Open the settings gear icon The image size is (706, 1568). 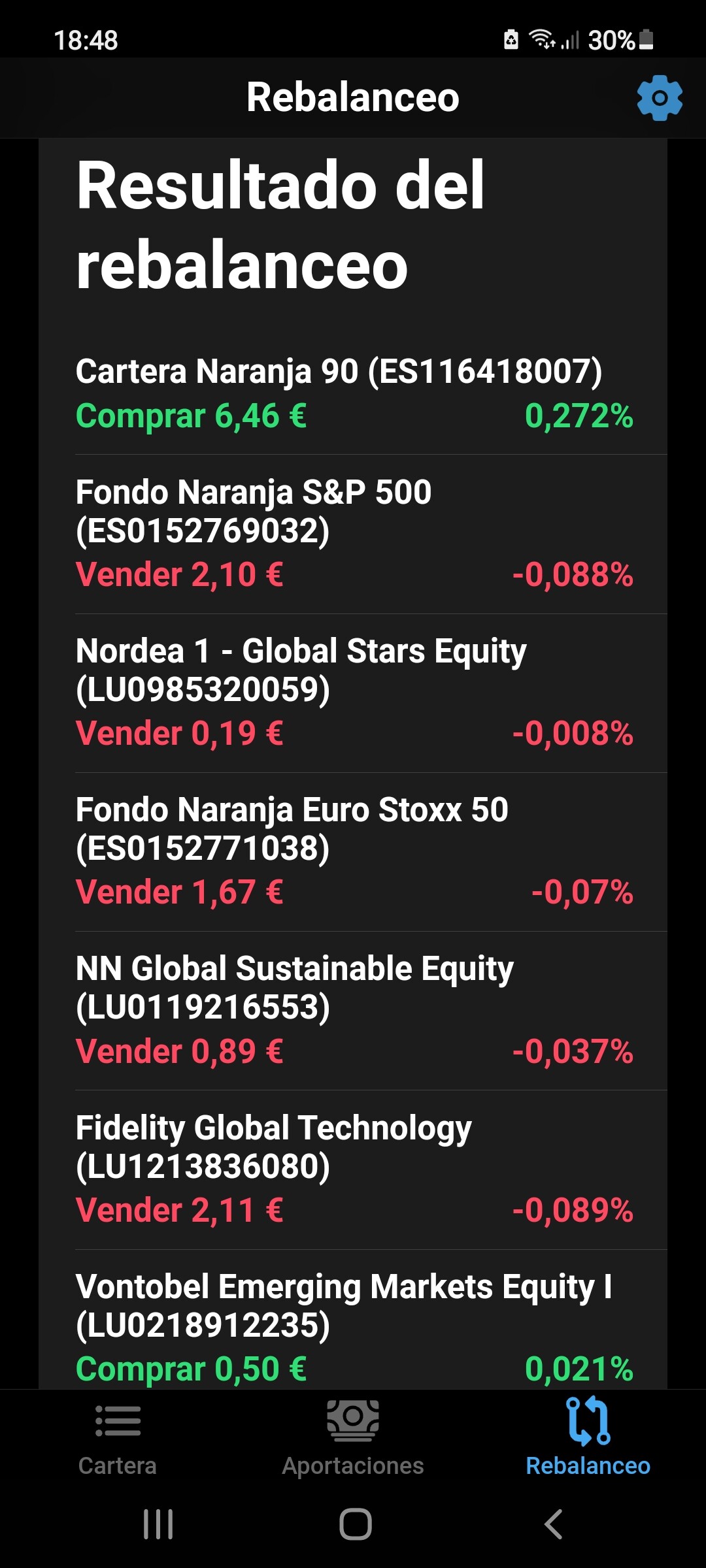(x=660, y=98)
